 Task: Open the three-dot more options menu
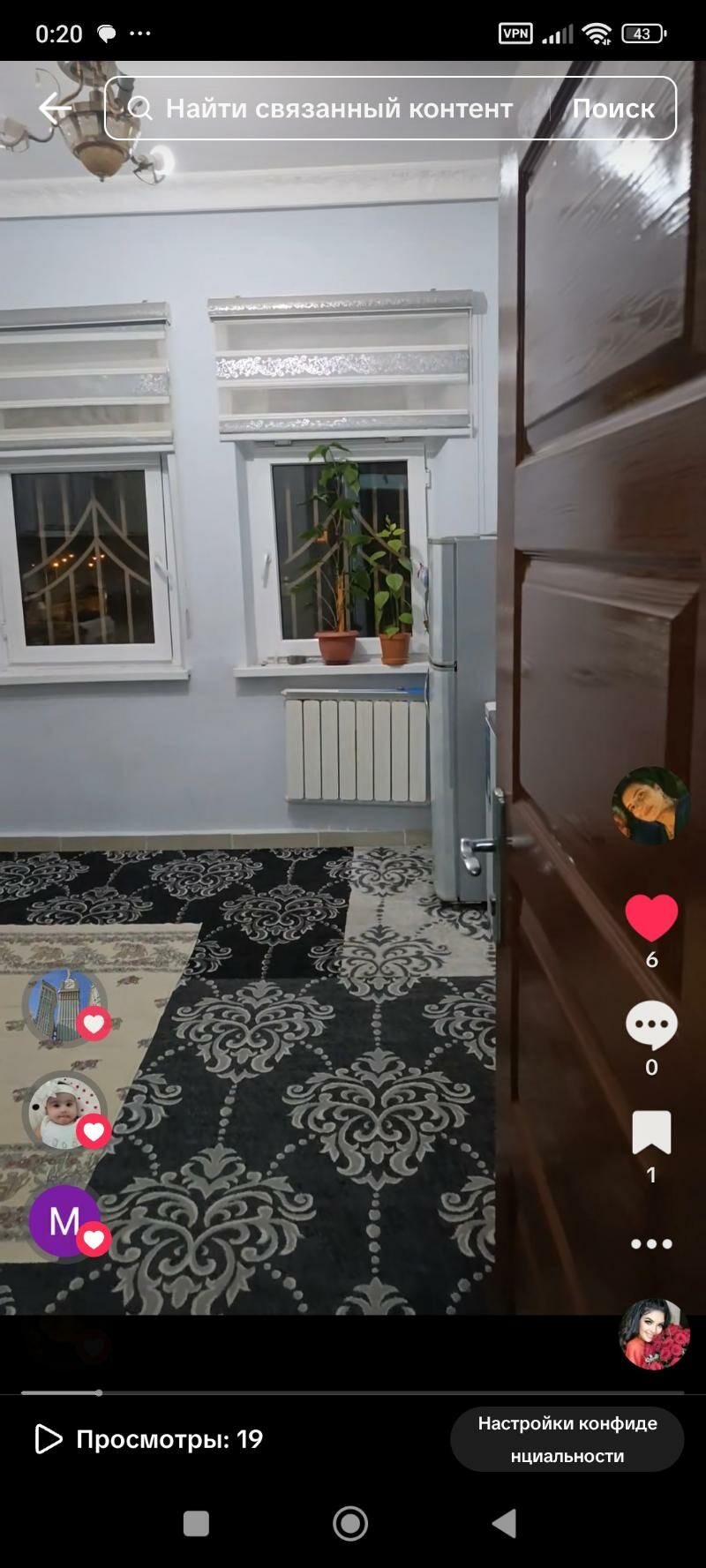651,1243
